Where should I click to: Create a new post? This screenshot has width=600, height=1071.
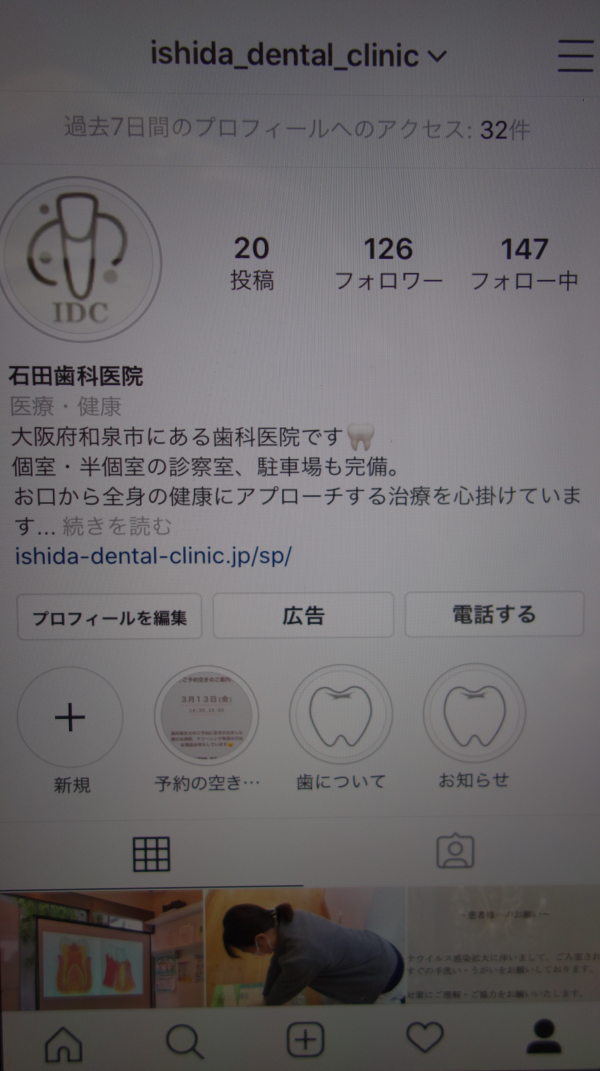click(305, 1041)
